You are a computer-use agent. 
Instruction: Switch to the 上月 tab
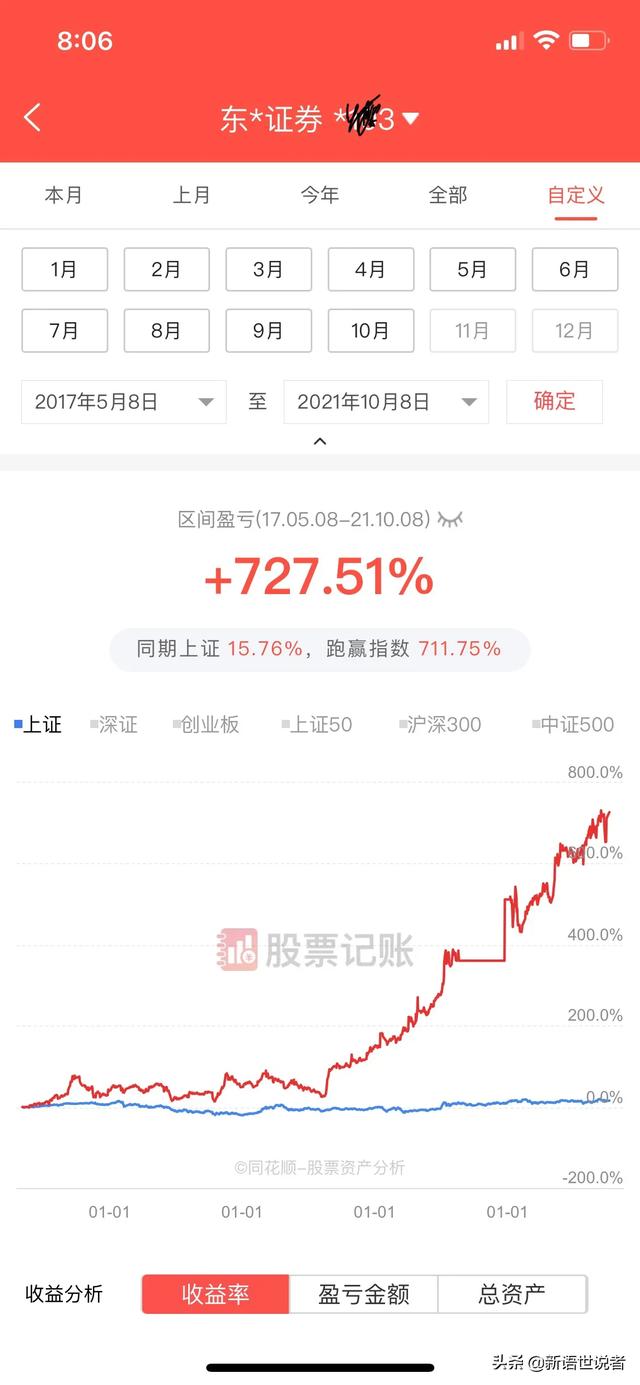(191, 195)
